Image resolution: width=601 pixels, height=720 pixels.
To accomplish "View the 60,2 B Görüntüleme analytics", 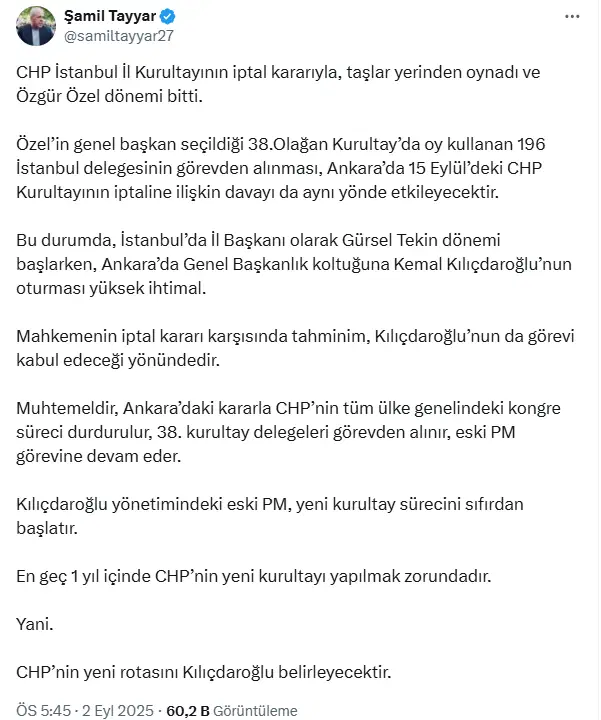I will point(231,711).
